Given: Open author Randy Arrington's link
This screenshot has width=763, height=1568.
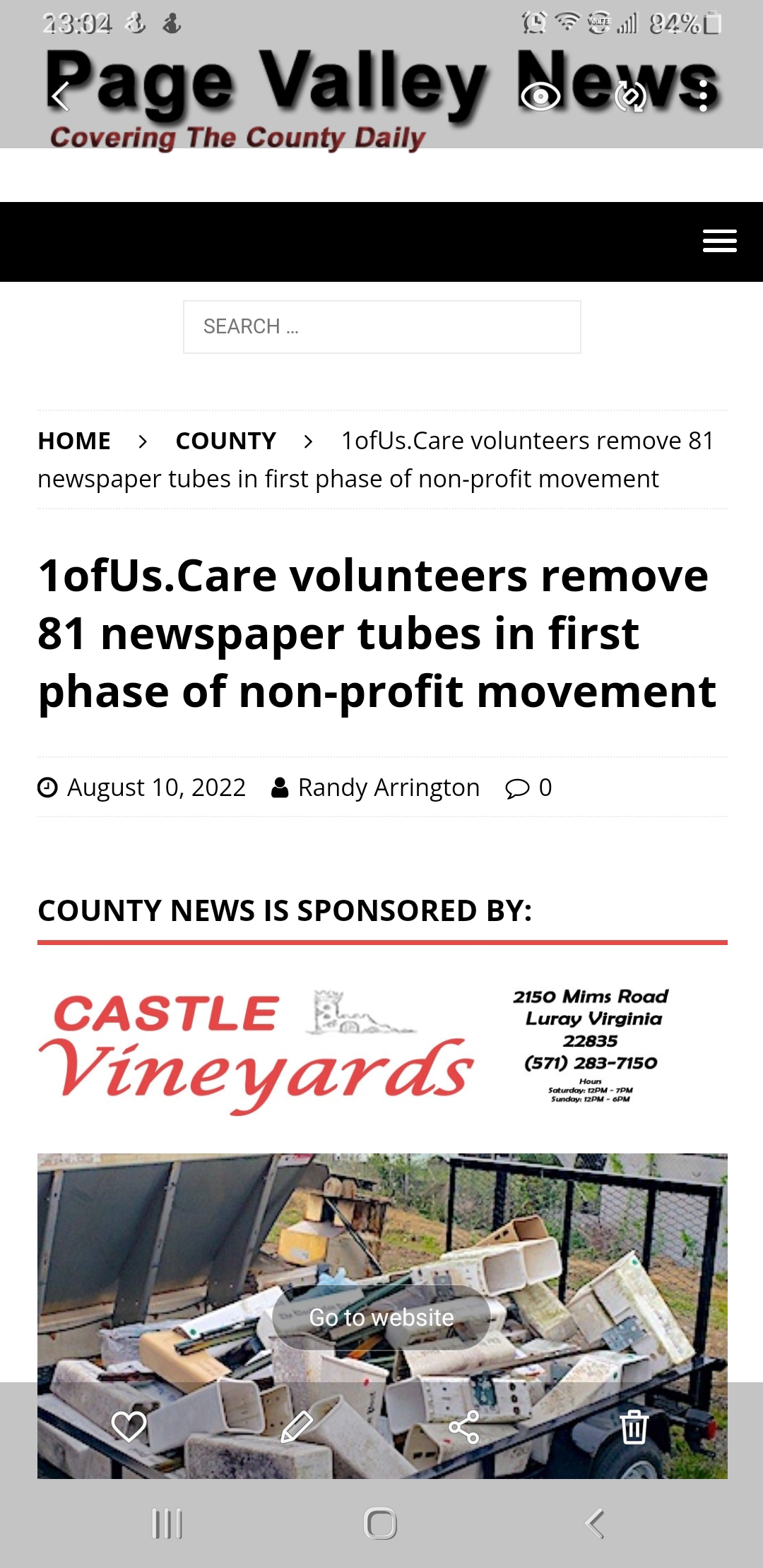Looking at the screenshot, I should (388, 788).
